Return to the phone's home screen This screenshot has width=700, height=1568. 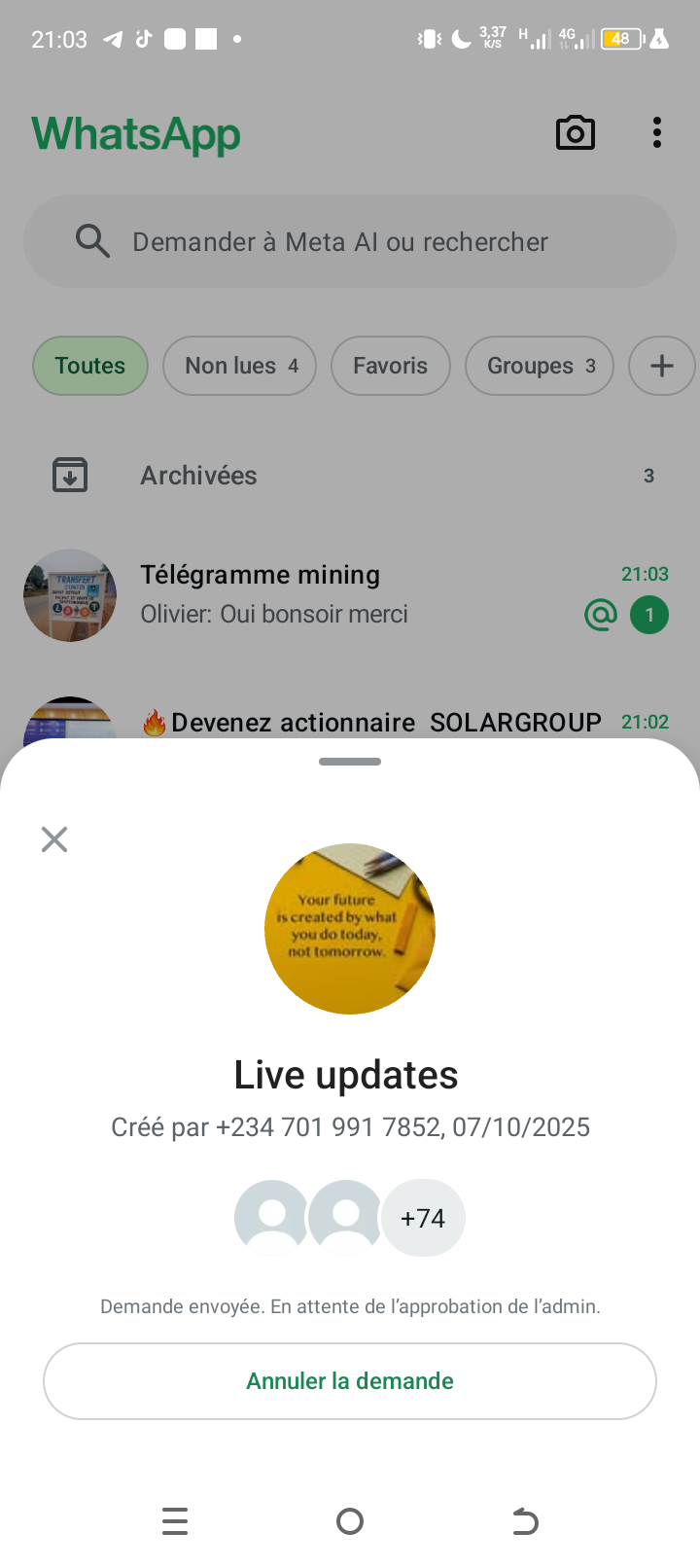(350, 1521)
